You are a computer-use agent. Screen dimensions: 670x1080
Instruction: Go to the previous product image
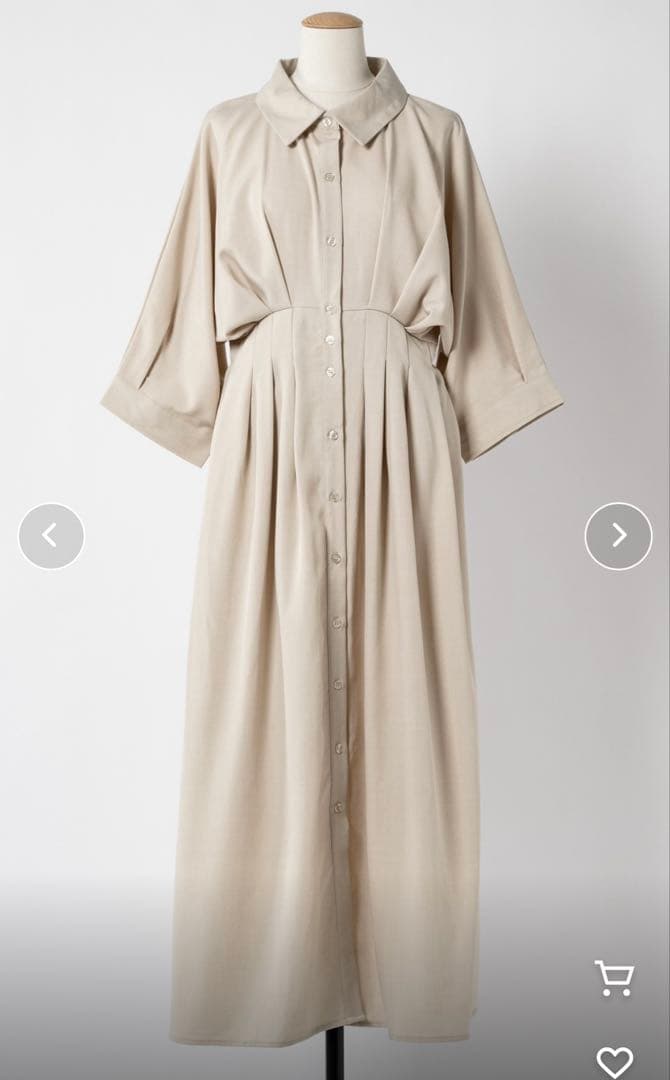point(51,536)
